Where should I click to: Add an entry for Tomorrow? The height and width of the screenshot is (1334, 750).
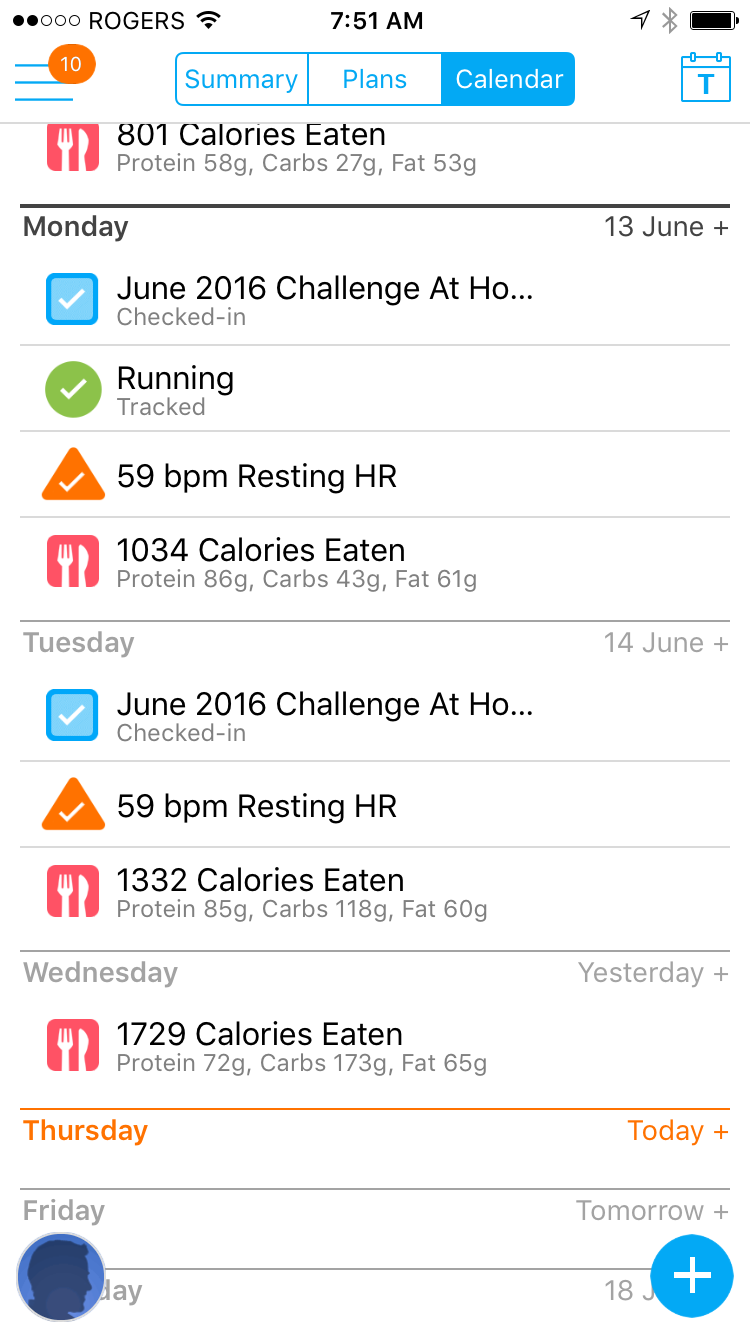(x=720, y=1211)
